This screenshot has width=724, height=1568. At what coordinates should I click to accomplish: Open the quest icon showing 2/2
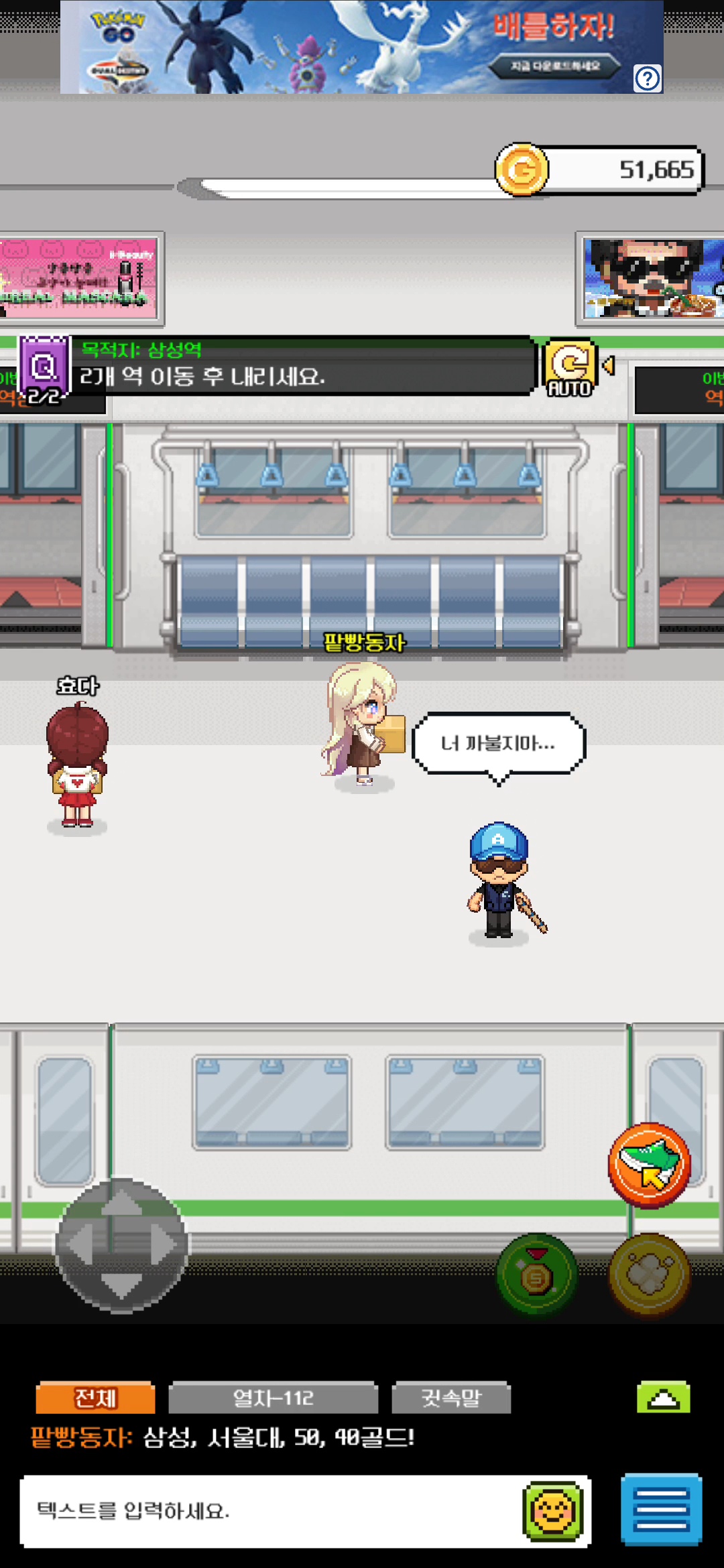[44, 370]
